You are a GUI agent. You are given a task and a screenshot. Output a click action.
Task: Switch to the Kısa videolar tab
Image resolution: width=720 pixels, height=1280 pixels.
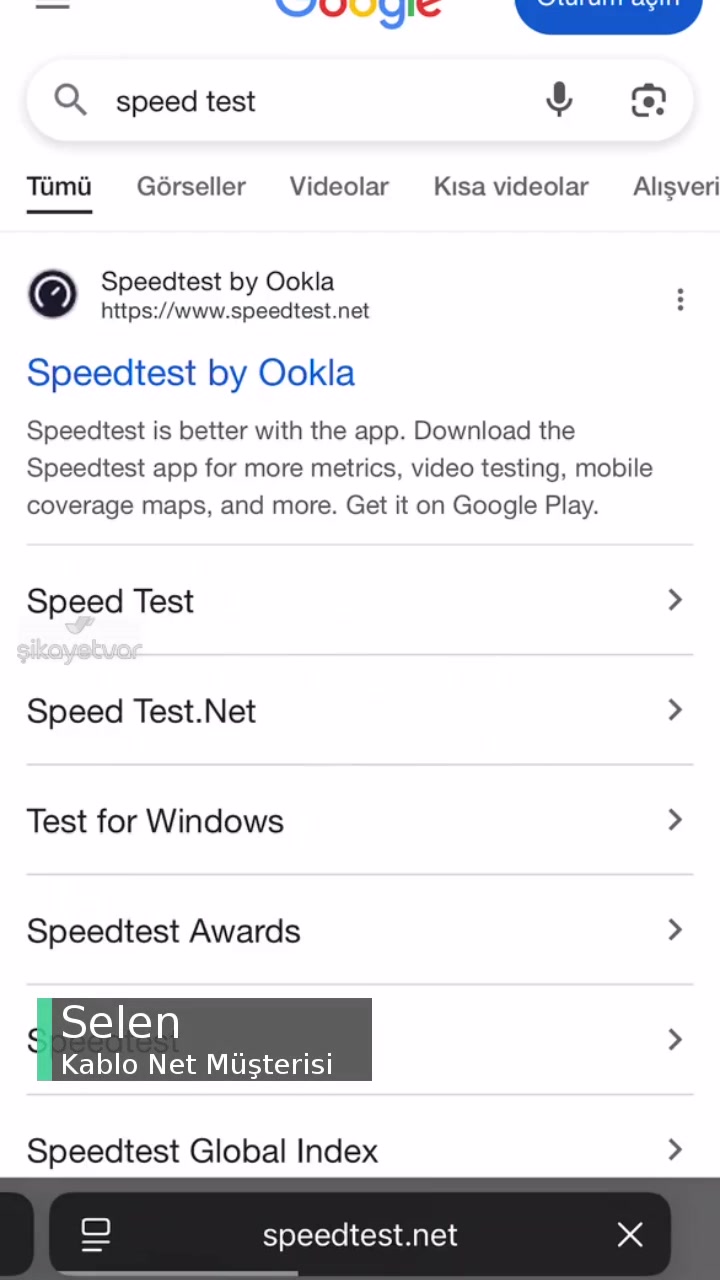[510, 187]
